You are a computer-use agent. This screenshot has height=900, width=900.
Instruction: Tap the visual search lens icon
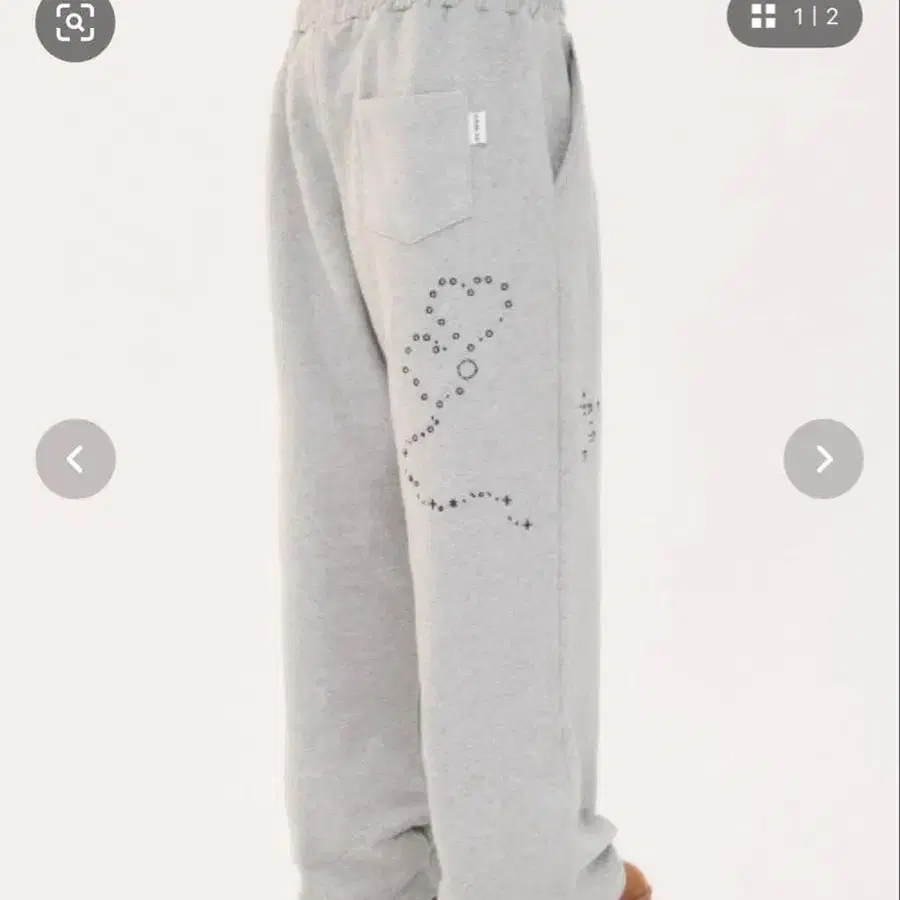75,23
